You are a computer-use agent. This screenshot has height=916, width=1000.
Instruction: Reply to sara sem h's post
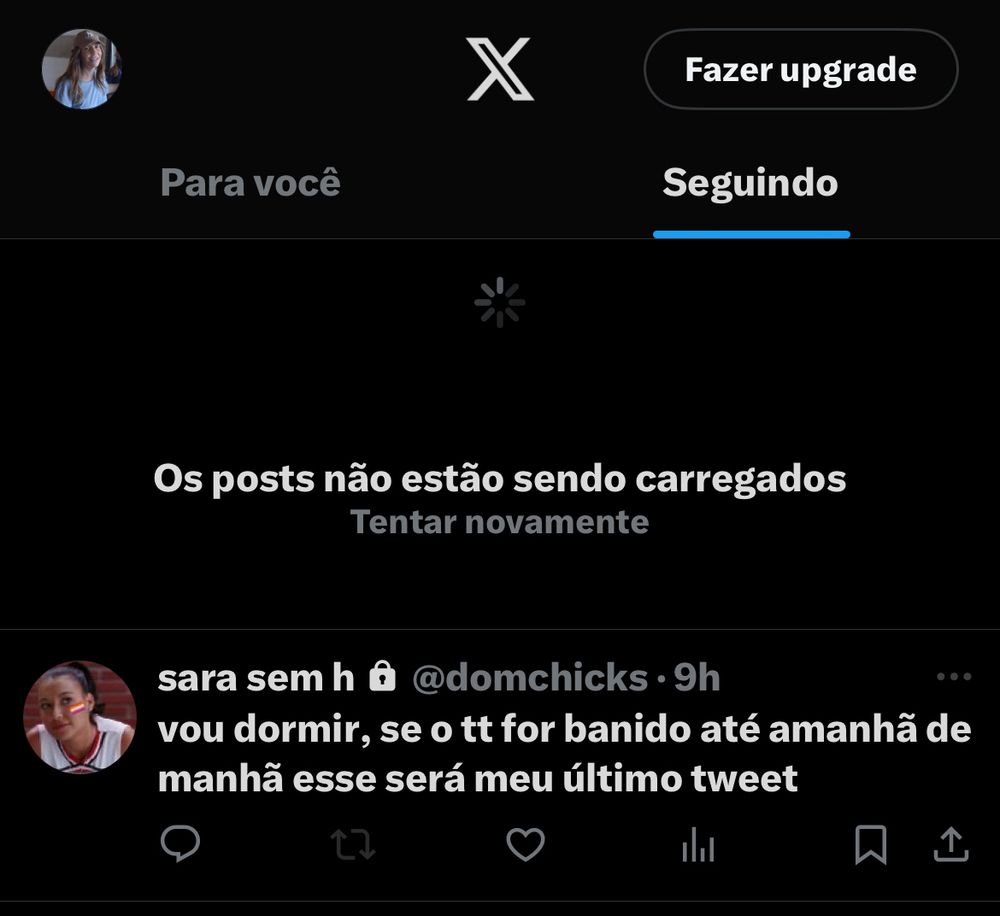180,846
